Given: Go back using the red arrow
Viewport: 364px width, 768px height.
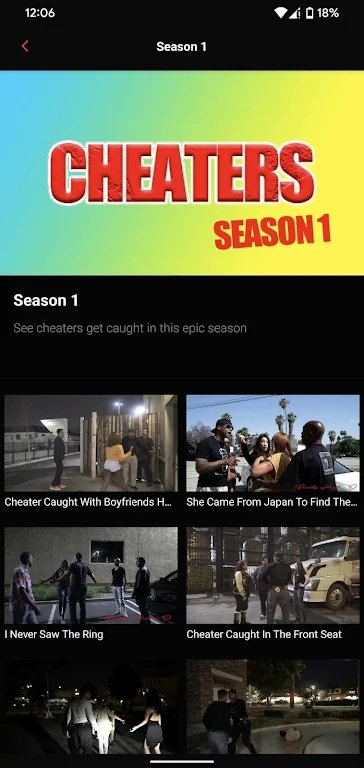Looking at the screenshot, I should click(25, 46).
